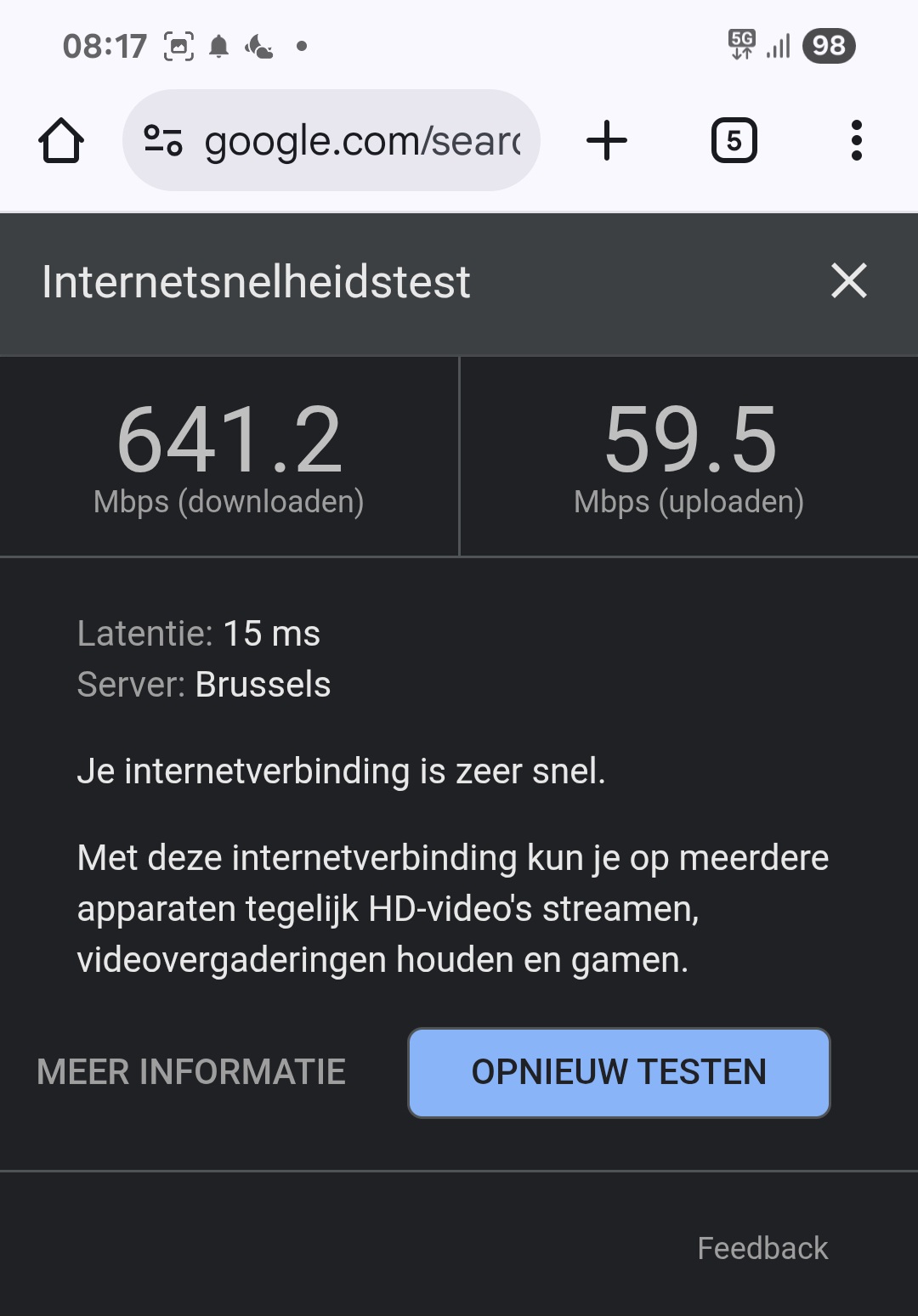
Task: Open the Feedback link
Action: click(762, 1248)
